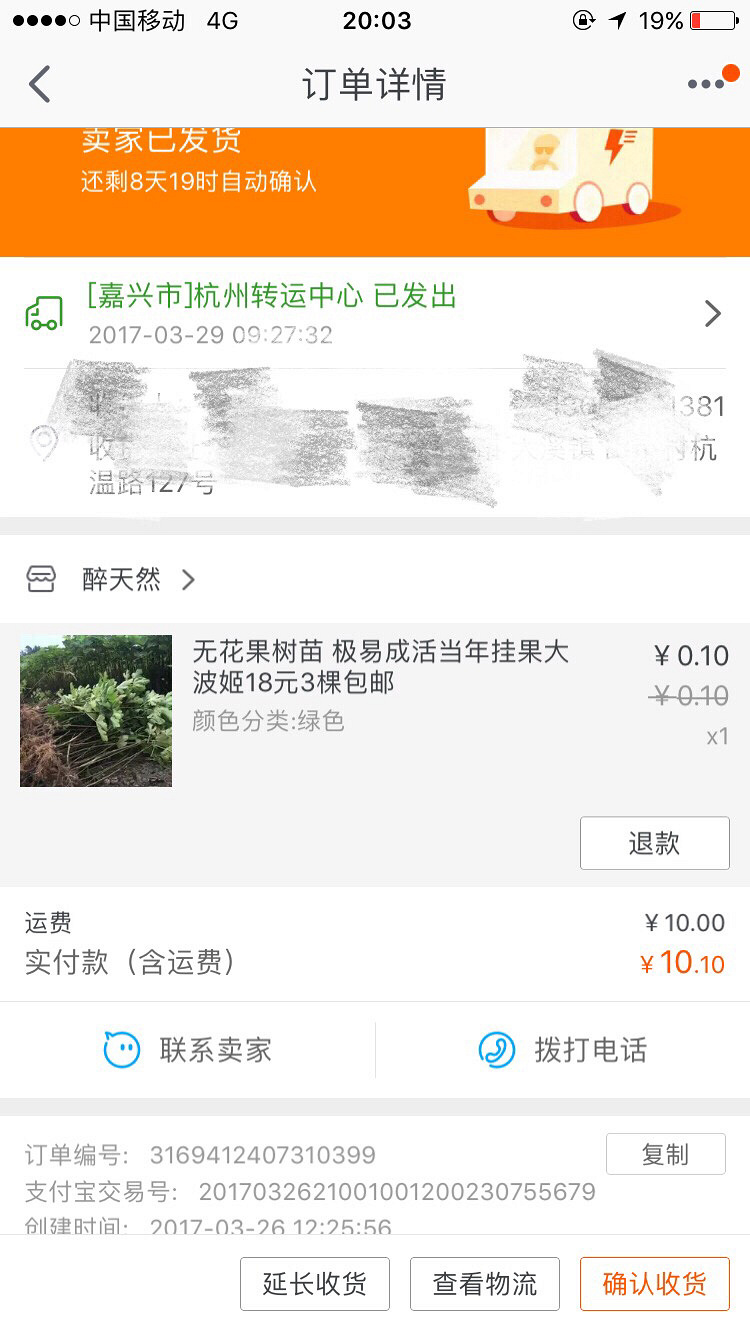Visit the 醉天然 store page
This screenshot has height=1334, width=750.
[x=120, y=579]
